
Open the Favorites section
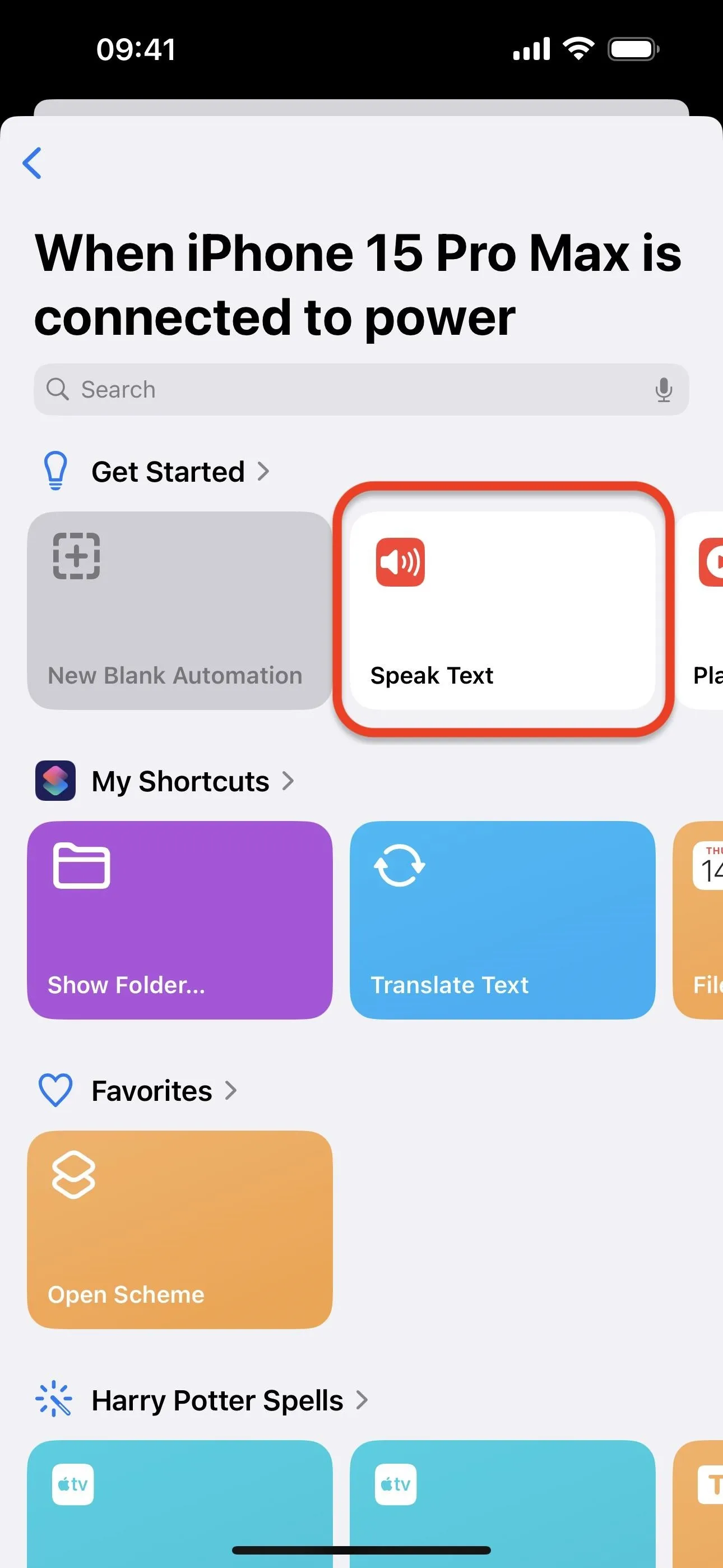[x=137, y=1091]
